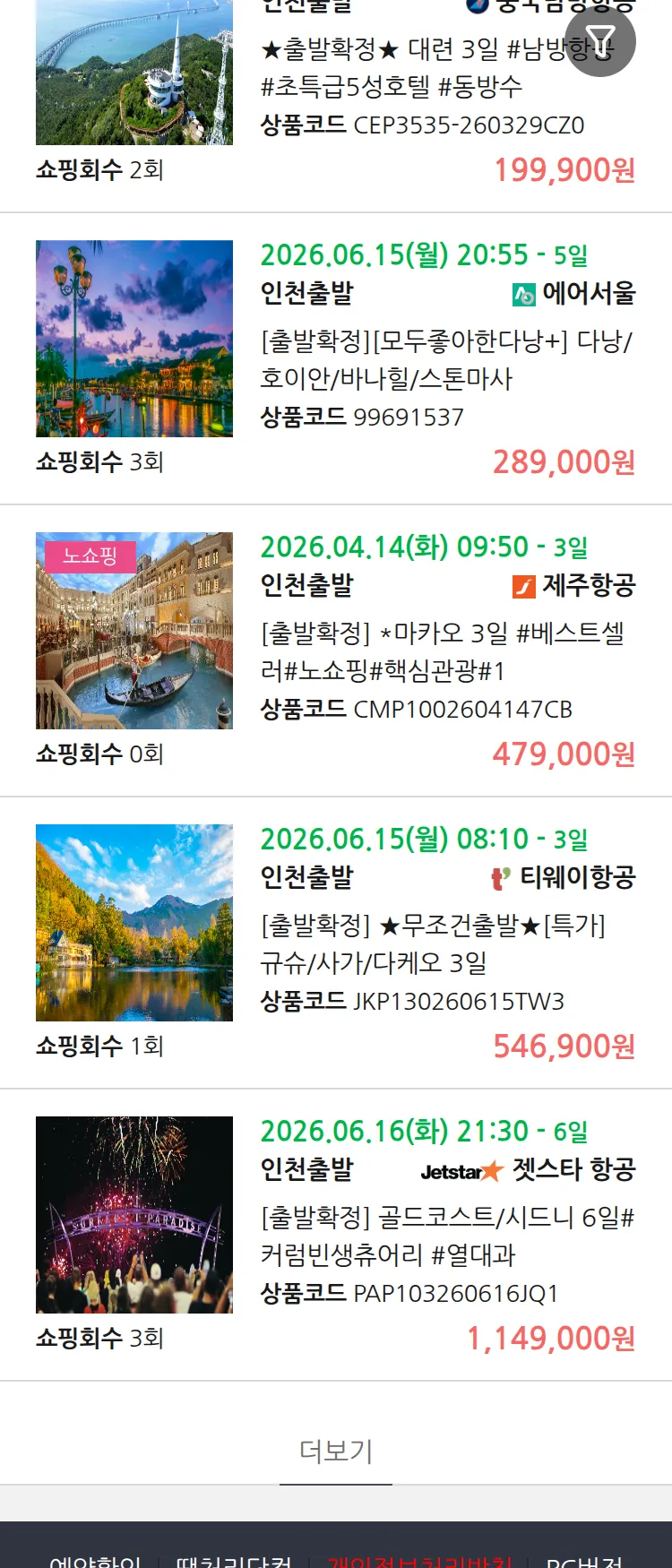Tap 더보기 to load more packages
This screenshot has height=1568, width=672.
tap(336, 1451)
